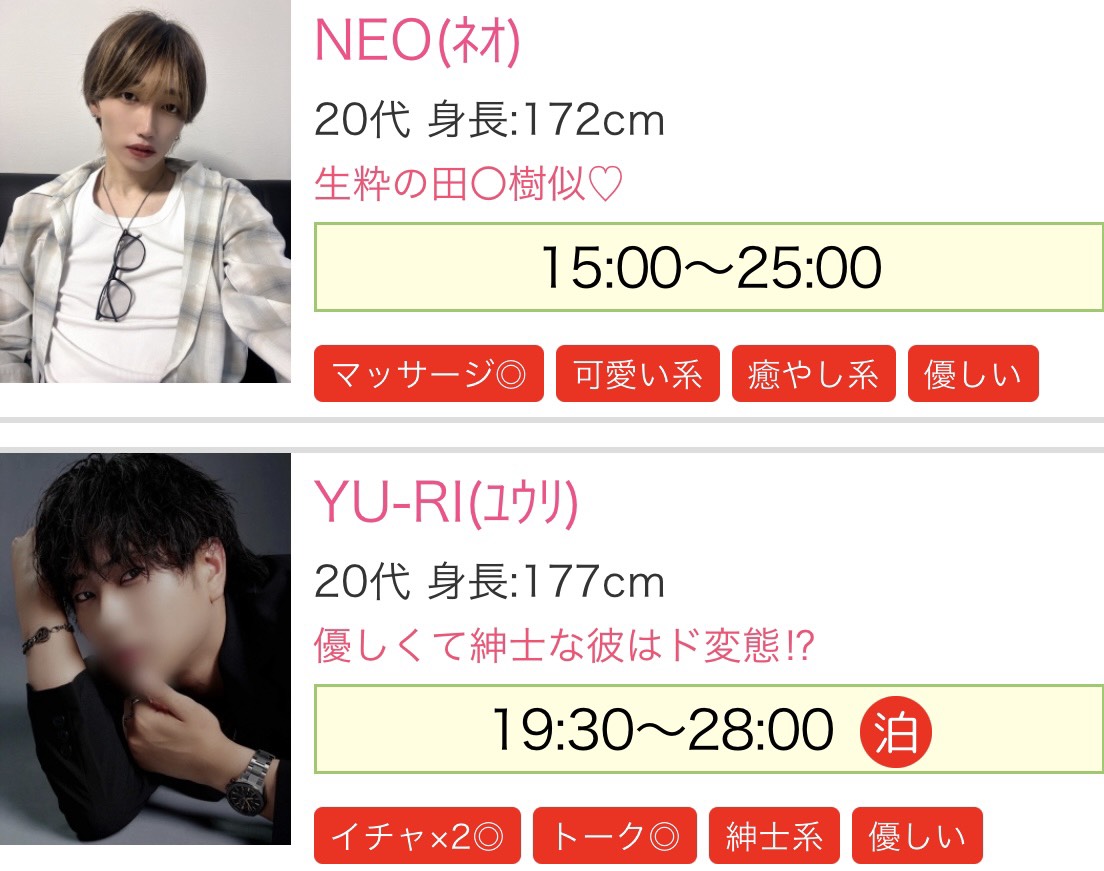Select the トーク◎ tag
This screenshot has height=871, width=1104.
(614, 836)
